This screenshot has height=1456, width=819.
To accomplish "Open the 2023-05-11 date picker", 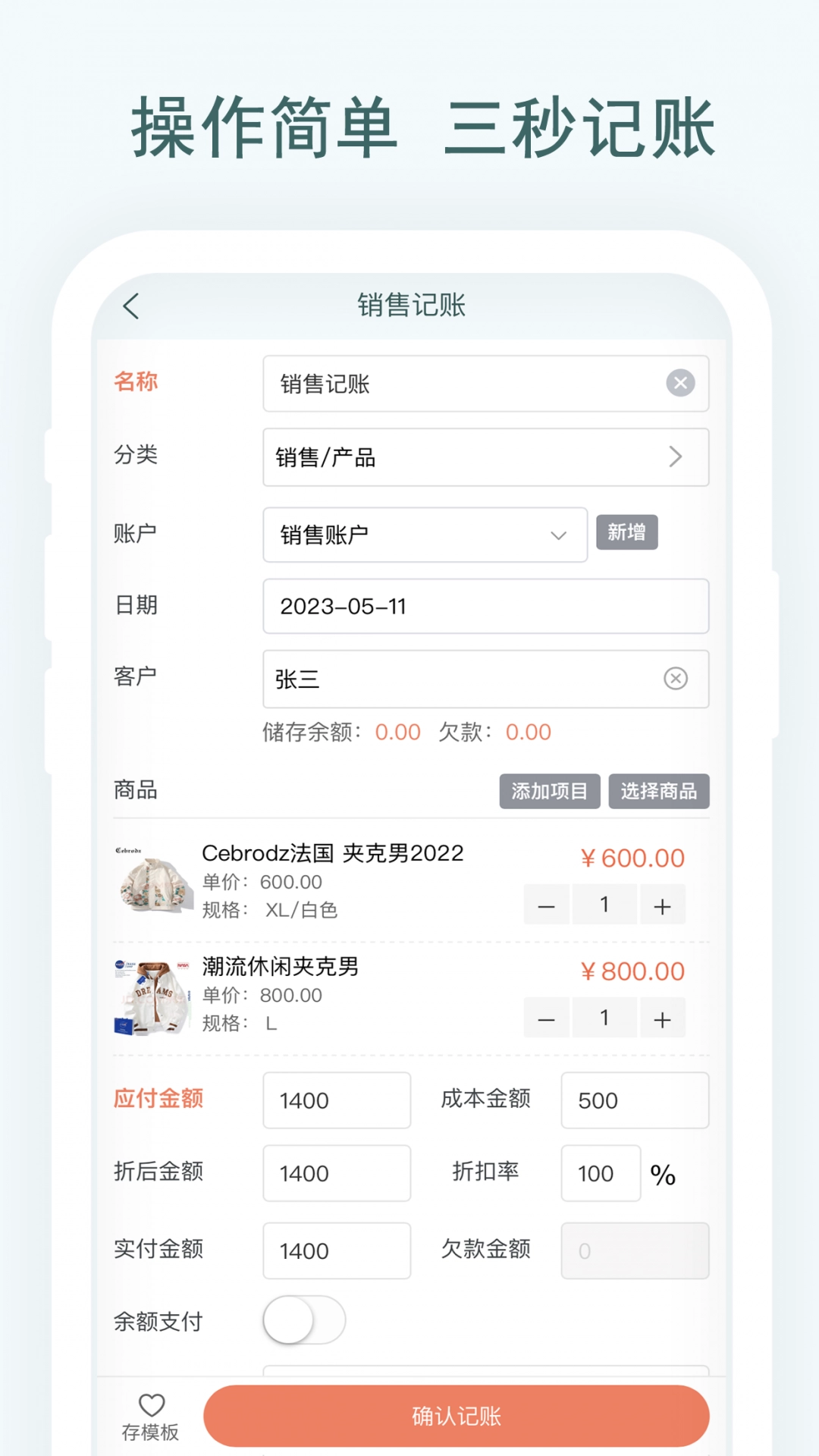I will (485, 606).
